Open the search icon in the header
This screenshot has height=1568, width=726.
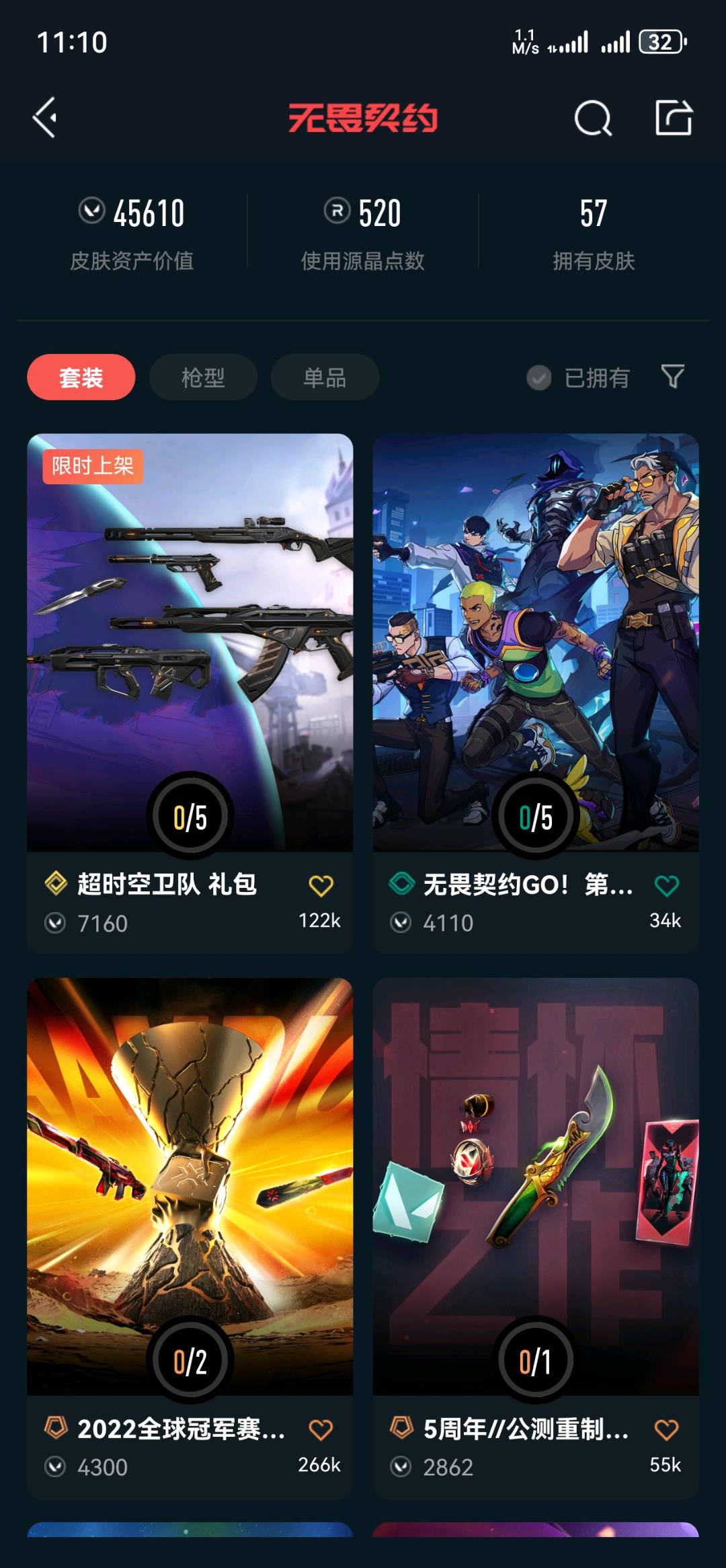(x=593, y=119)
